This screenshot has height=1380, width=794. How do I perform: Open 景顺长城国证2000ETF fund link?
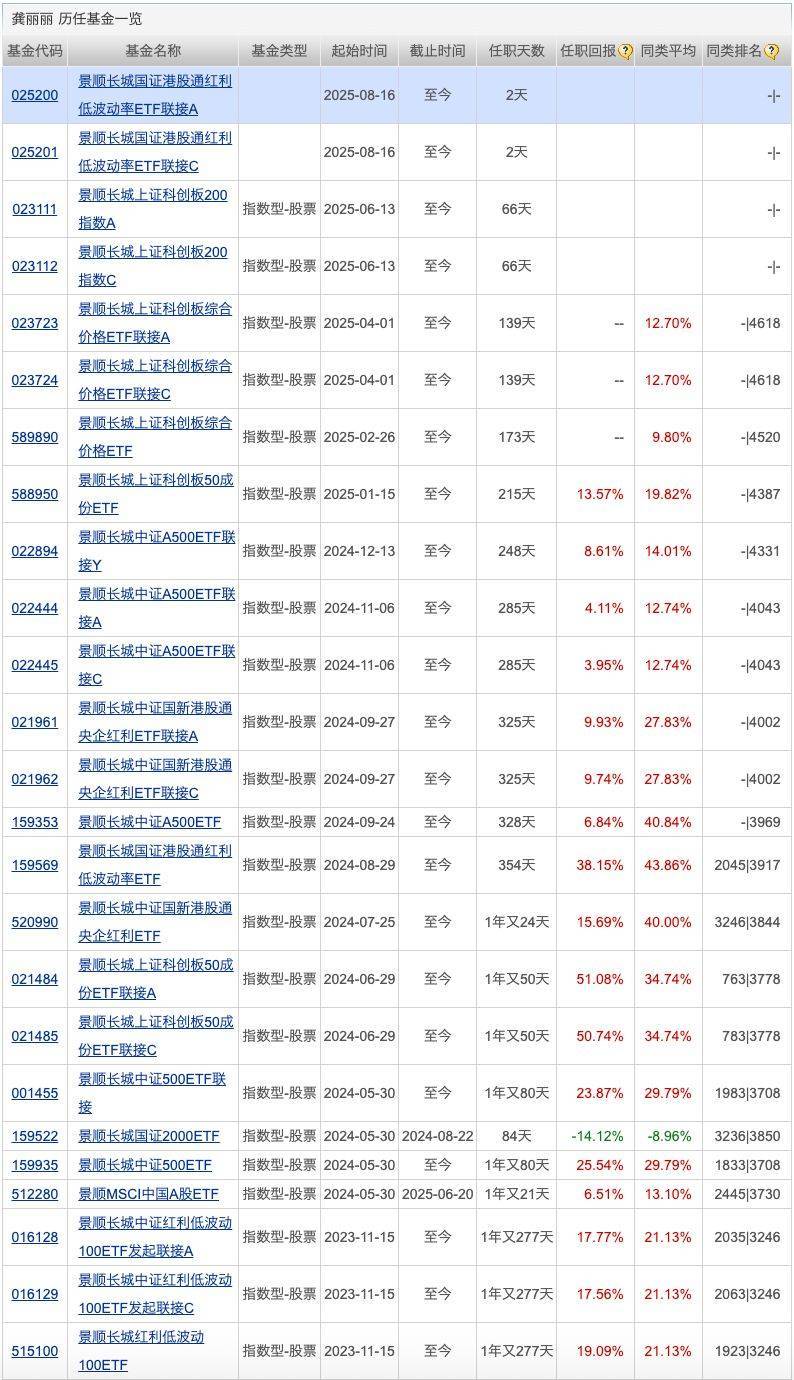[x=149, y=1136]
